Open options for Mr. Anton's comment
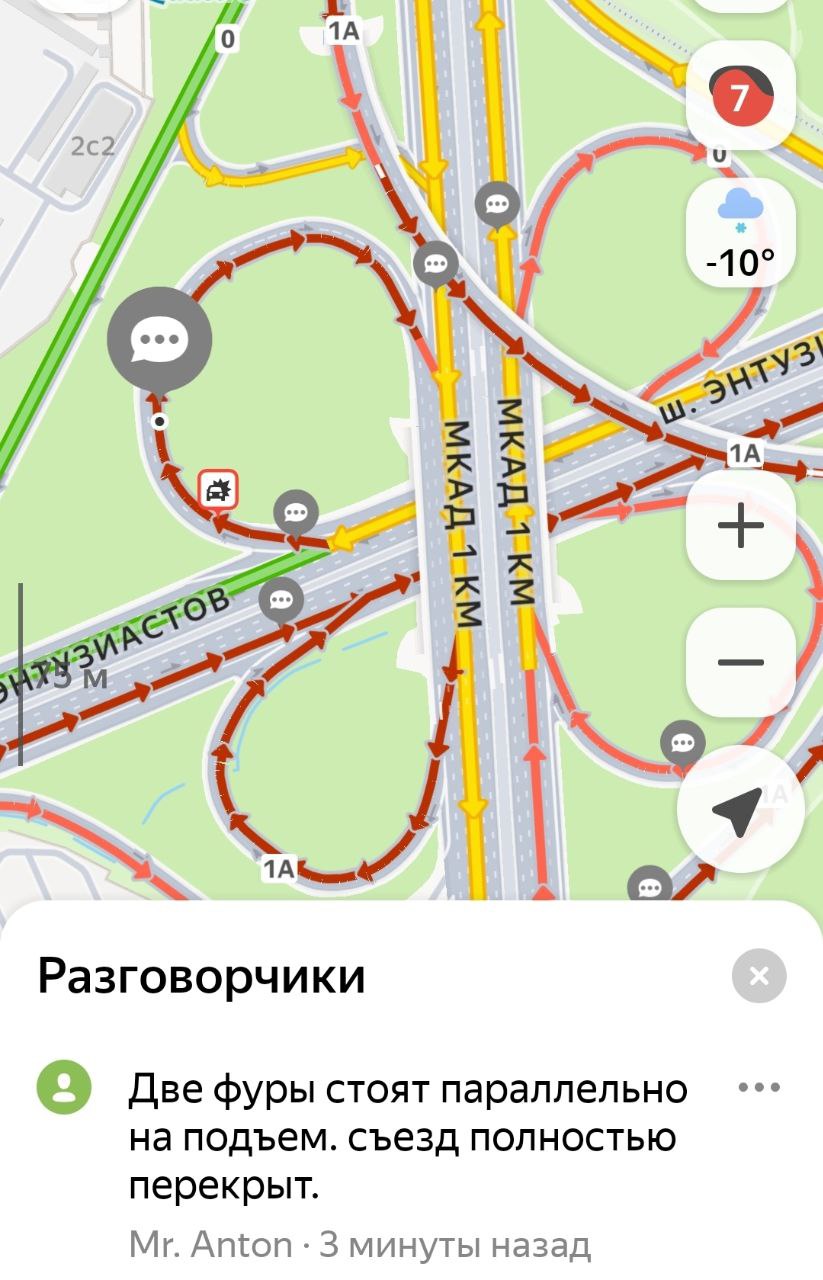Viewport: 823px width, 1280px height. click(758, 1087)
